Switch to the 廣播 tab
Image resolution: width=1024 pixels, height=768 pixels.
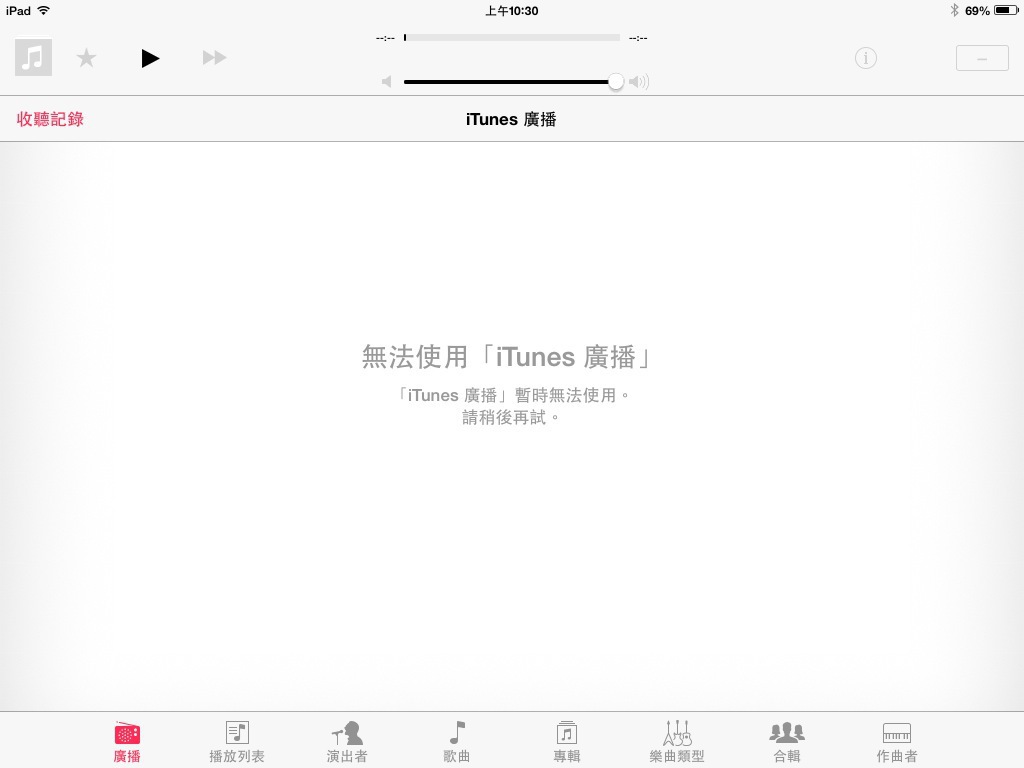(x=127, y=741)
